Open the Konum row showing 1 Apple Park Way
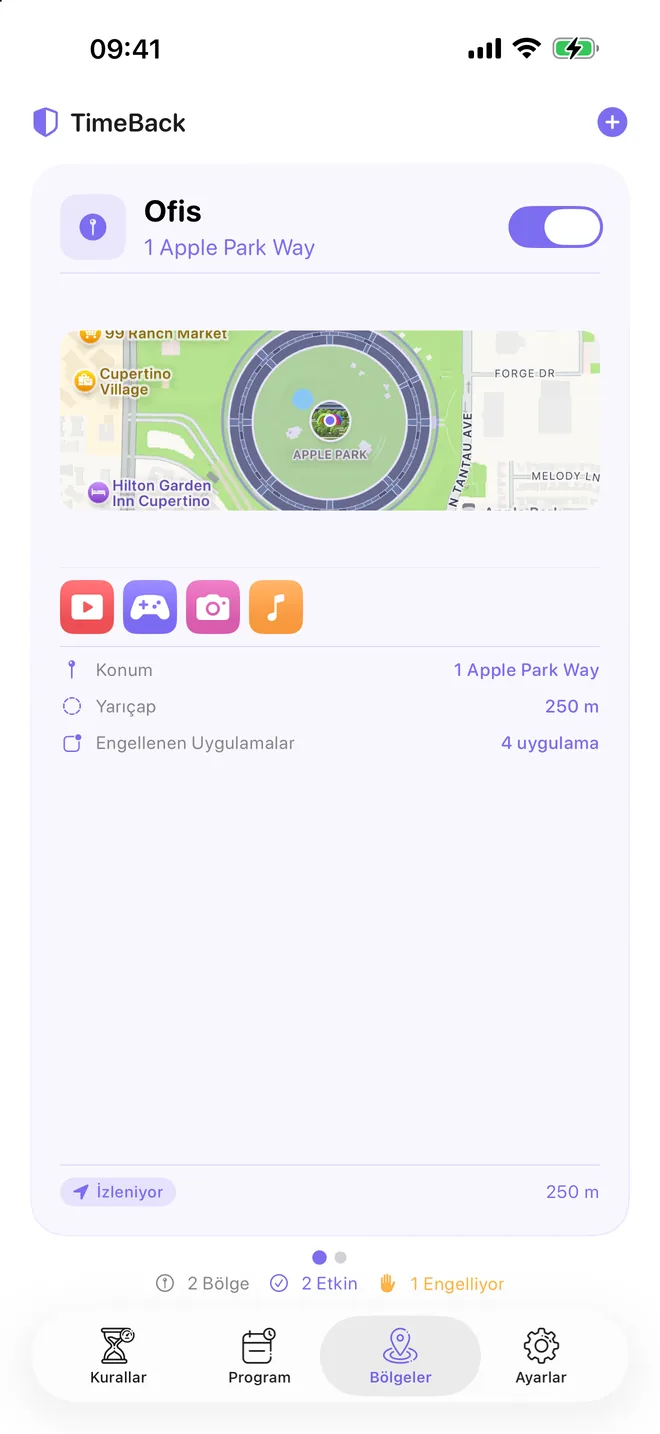660x1434 pixels. (x=330, y=670)
